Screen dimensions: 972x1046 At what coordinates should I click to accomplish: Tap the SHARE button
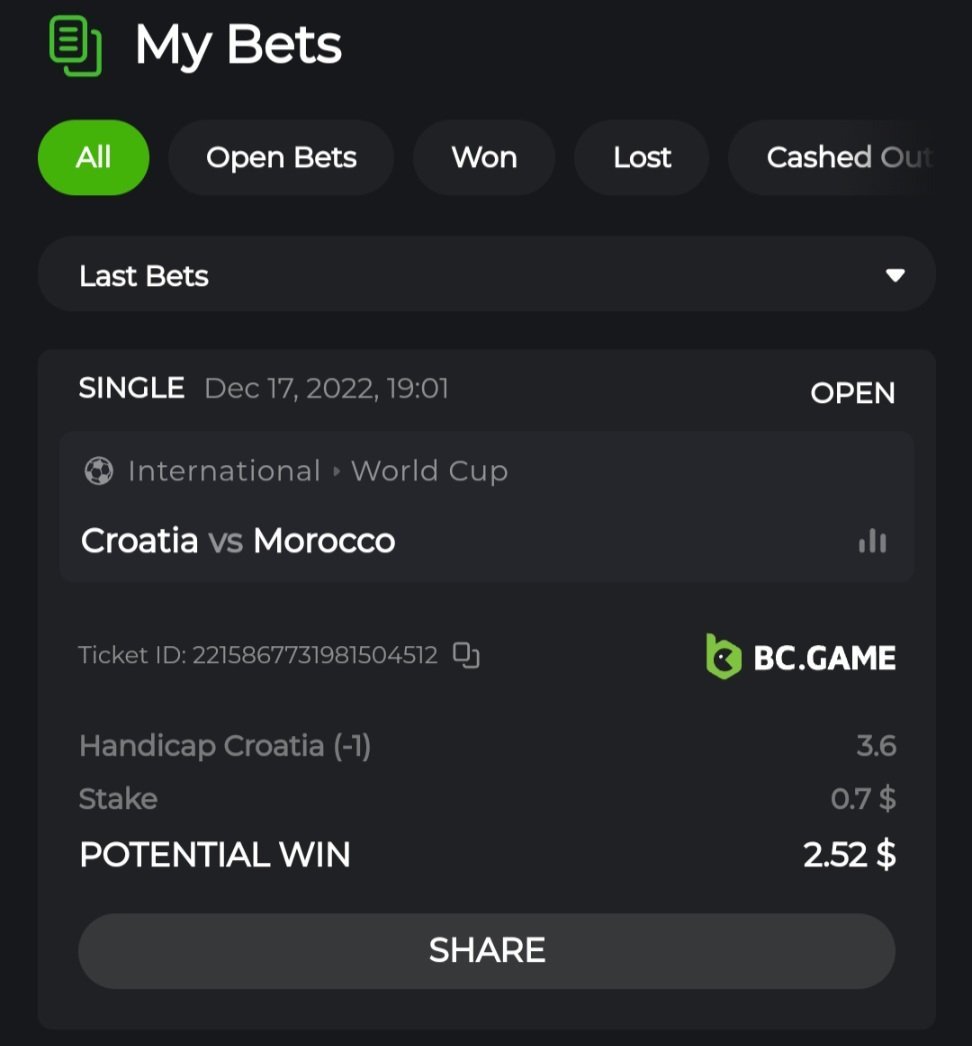[486, 950]
